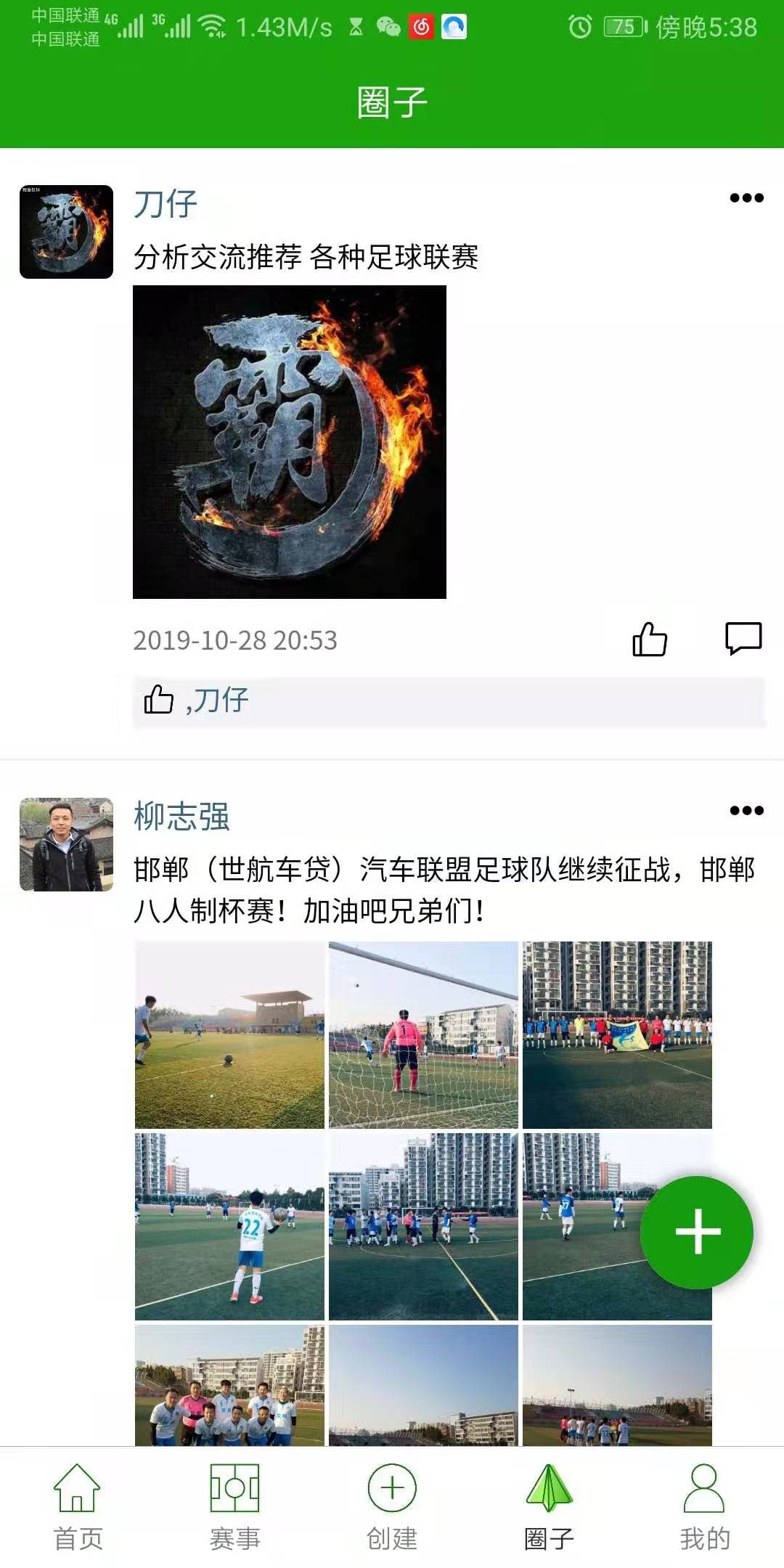Image resolution: width=784 pixels, height=1568 pixels.
Task: View the photo of player number 22
Action: coord(229,1226)
